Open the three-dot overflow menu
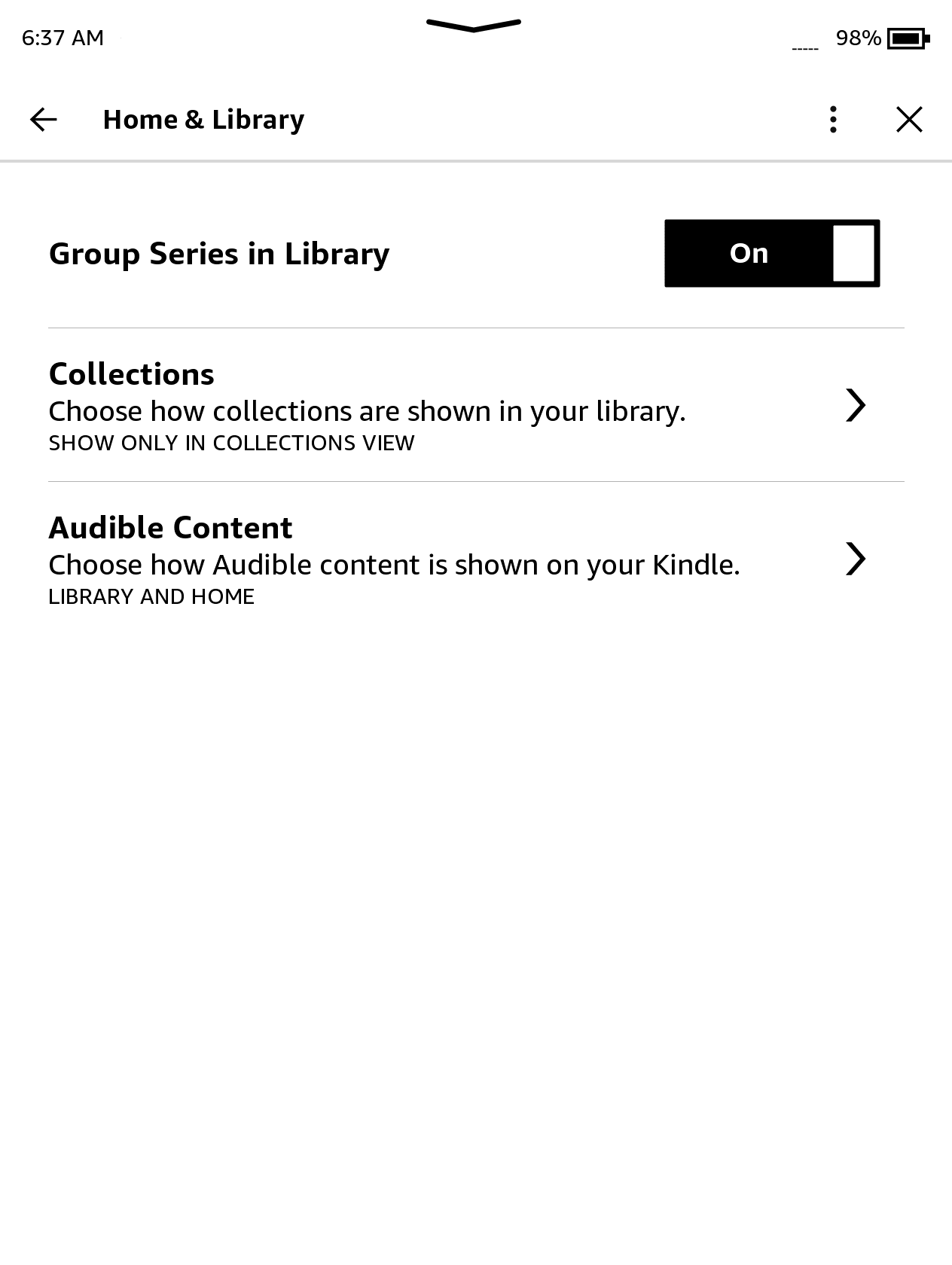Image resolution: width=952 pixels, height=1265 pixels. click(833, 120)
